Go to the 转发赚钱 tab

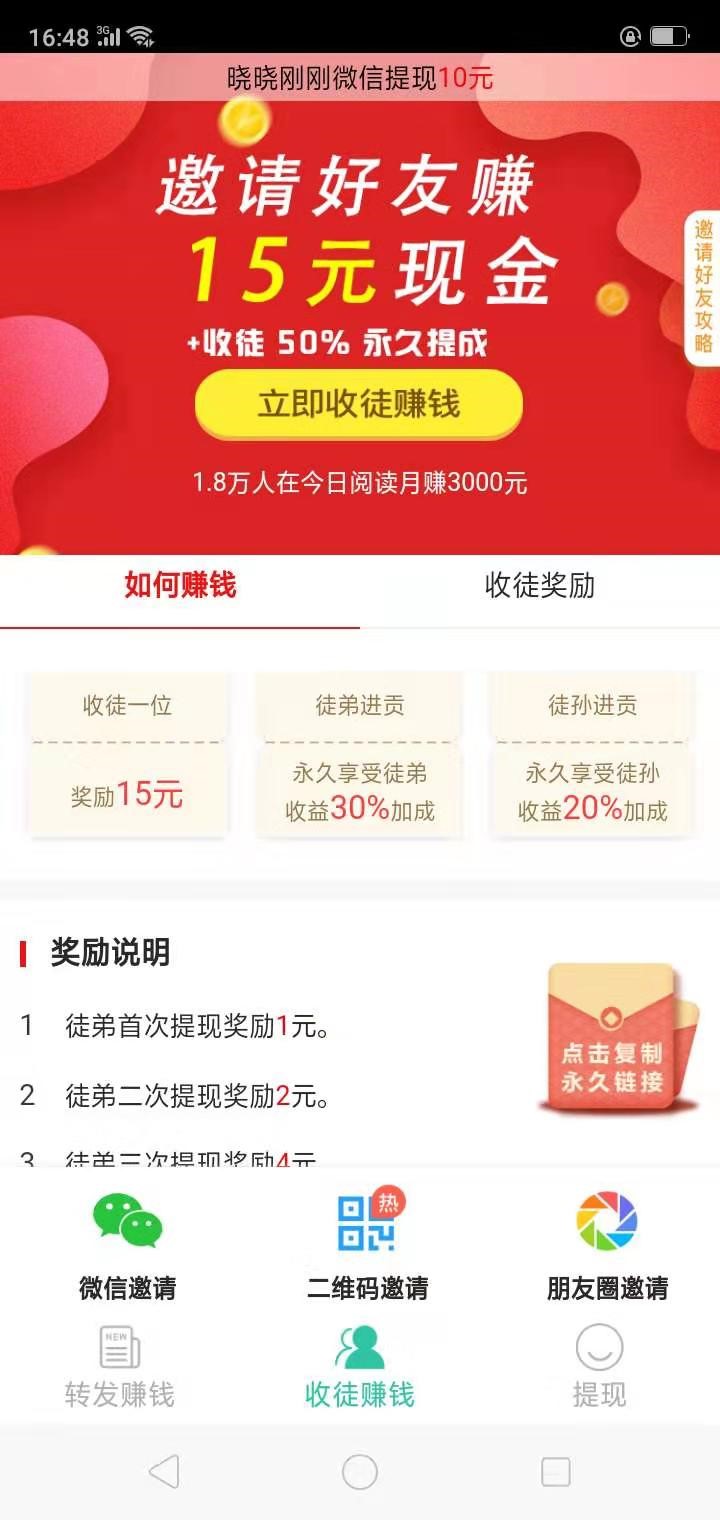pyautogui.click(x=120, y=1367)
